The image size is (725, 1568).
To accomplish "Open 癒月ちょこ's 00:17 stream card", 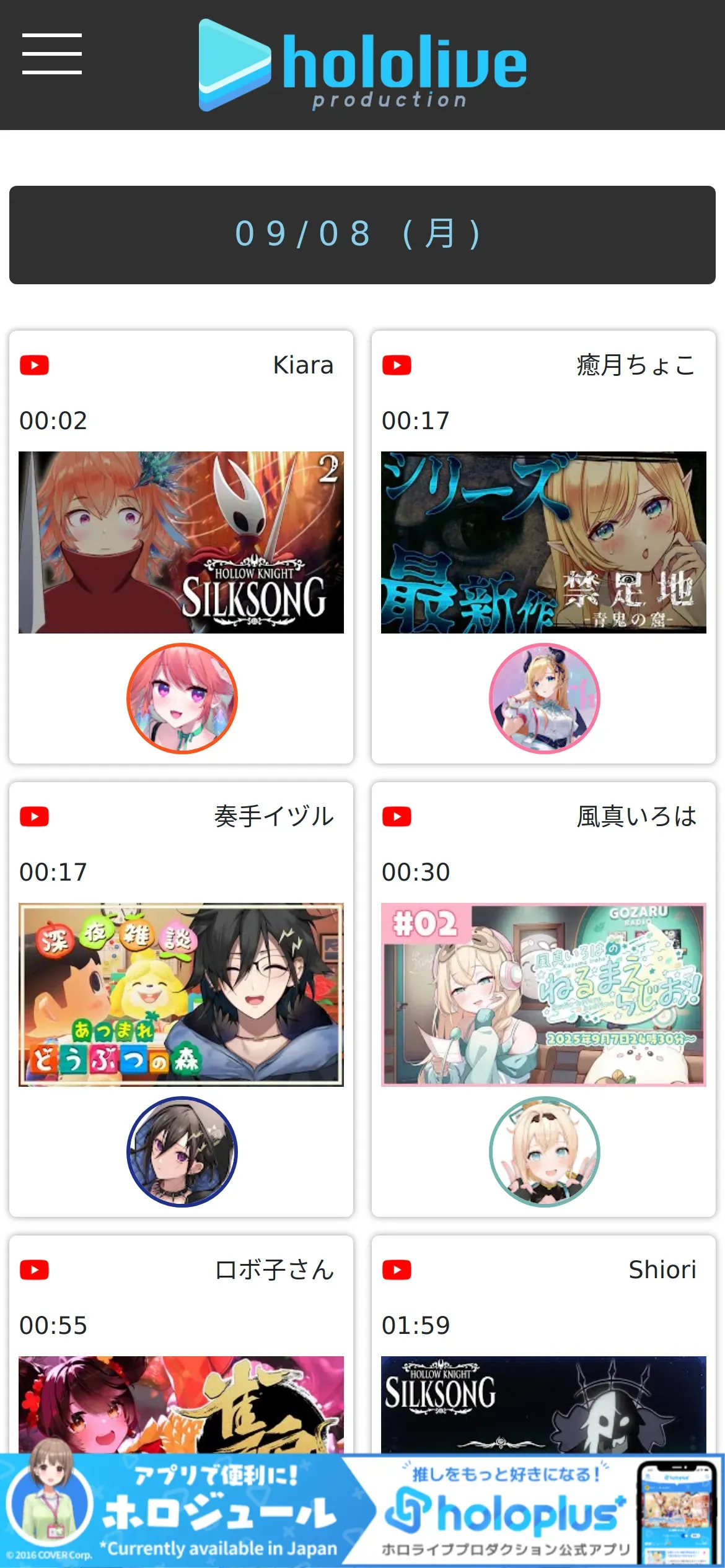I will 543,542.
